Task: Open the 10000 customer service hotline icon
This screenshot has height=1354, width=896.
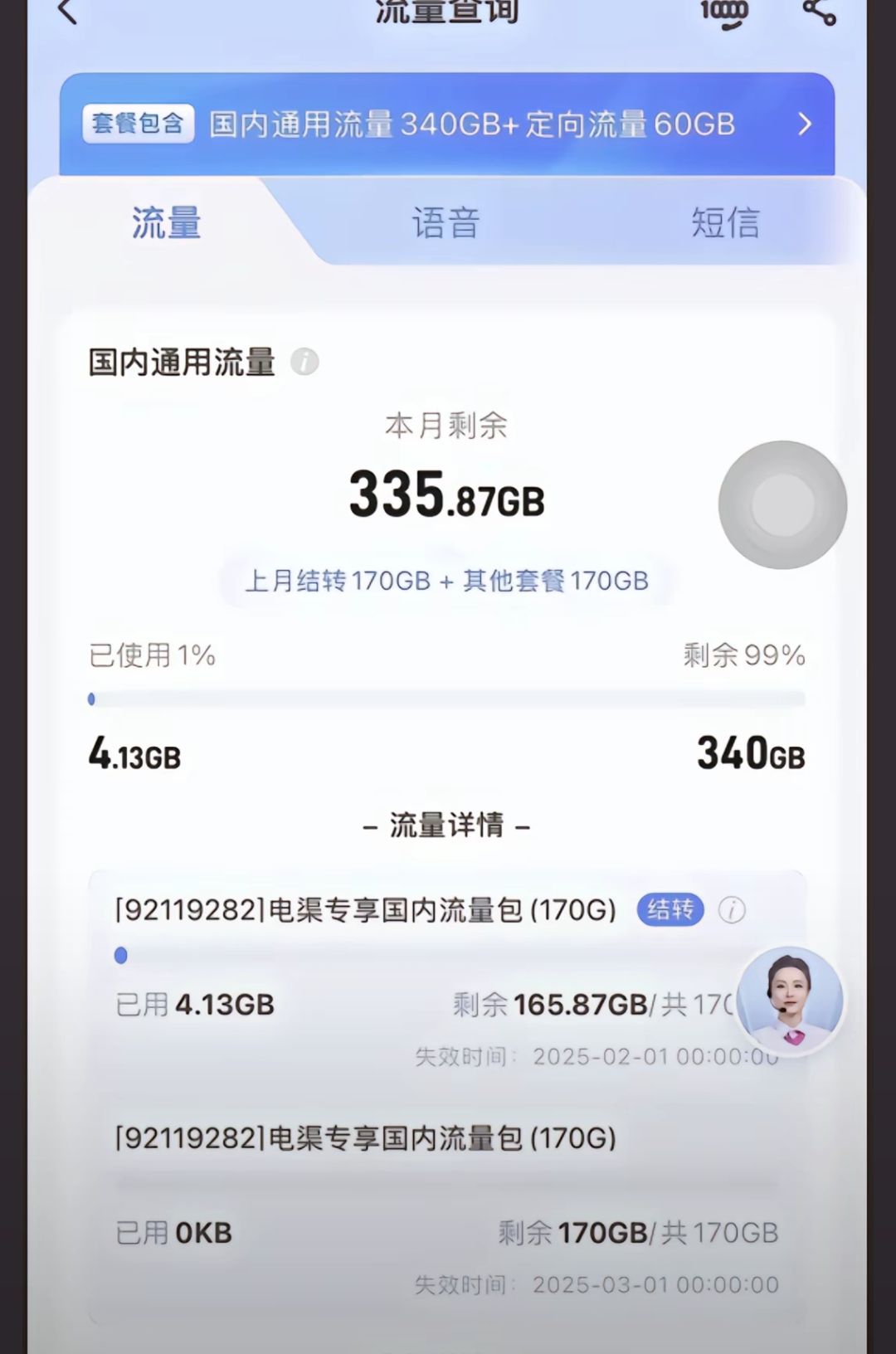Action: click(x=725, y=13)
